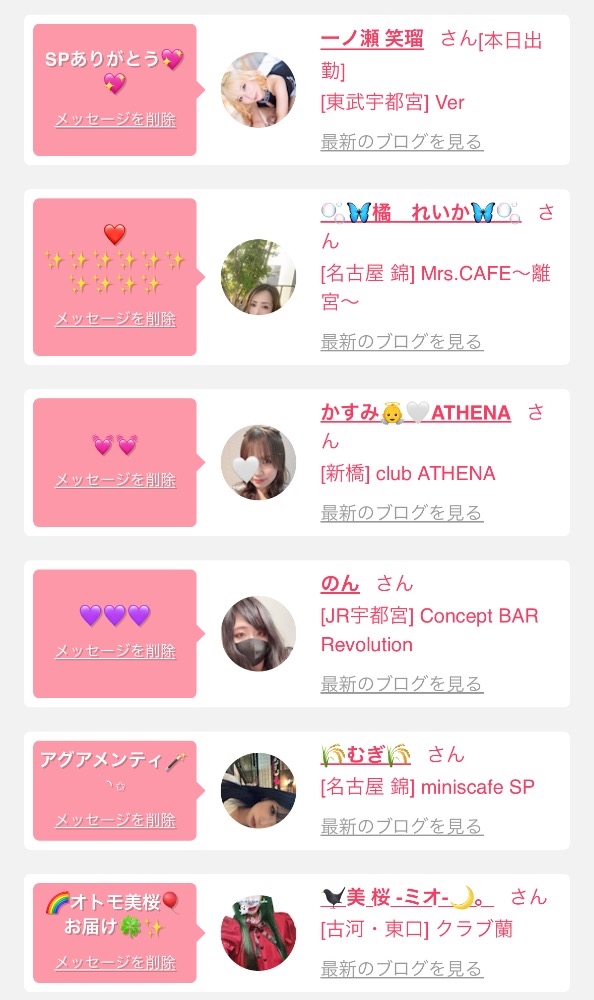The height and width of the screenshot is (1000, 594).
Task: Delete the アグアメンティ message
Action: pyautogui.click(x=115, y=820)
